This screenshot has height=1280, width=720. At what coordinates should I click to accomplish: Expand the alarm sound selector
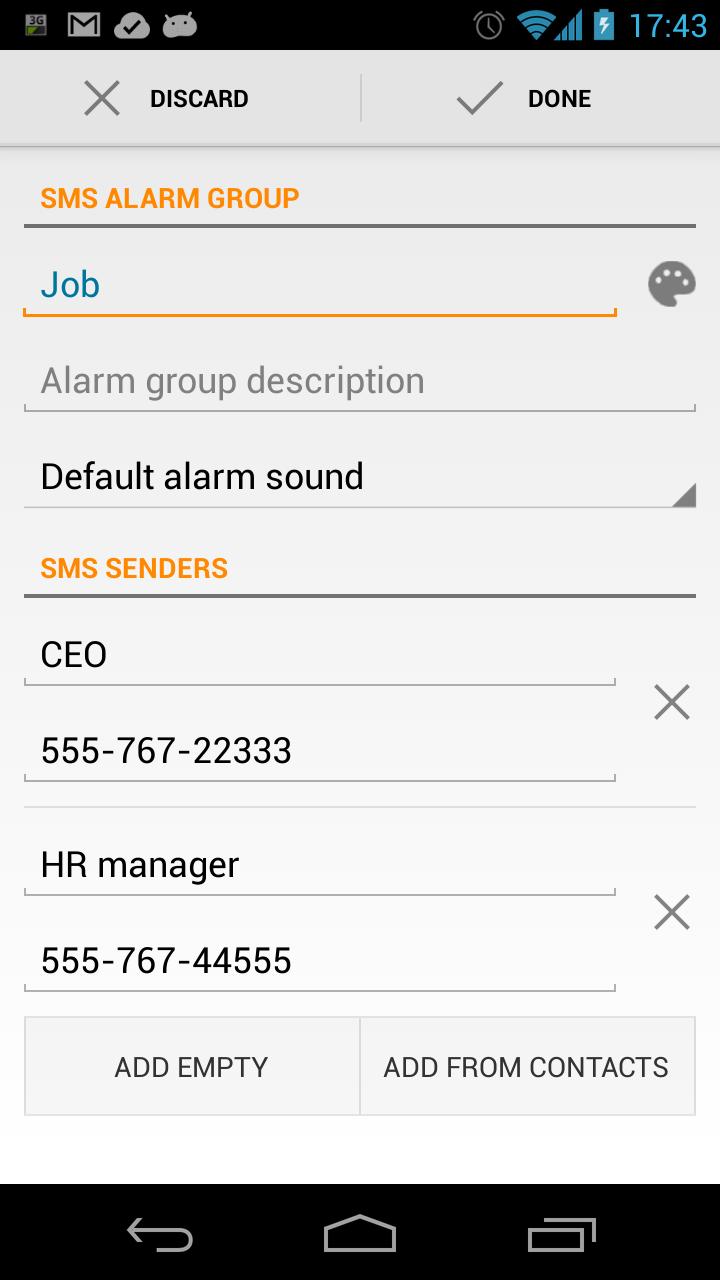[x=359, y=477]
